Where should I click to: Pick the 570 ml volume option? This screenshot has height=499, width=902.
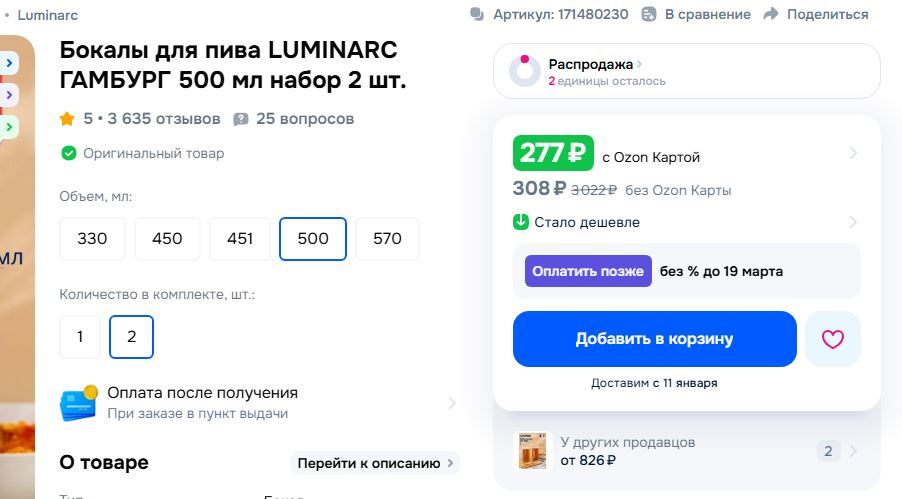387,239
